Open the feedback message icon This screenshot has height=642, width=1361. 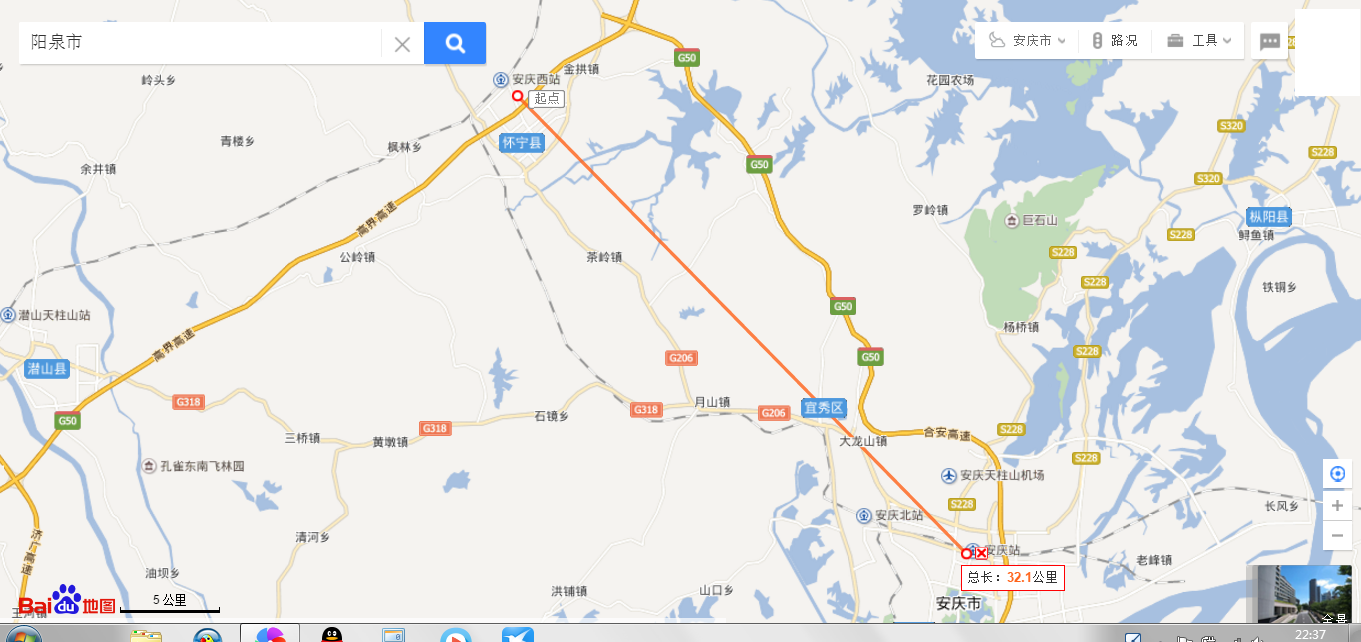(1270, 42)
